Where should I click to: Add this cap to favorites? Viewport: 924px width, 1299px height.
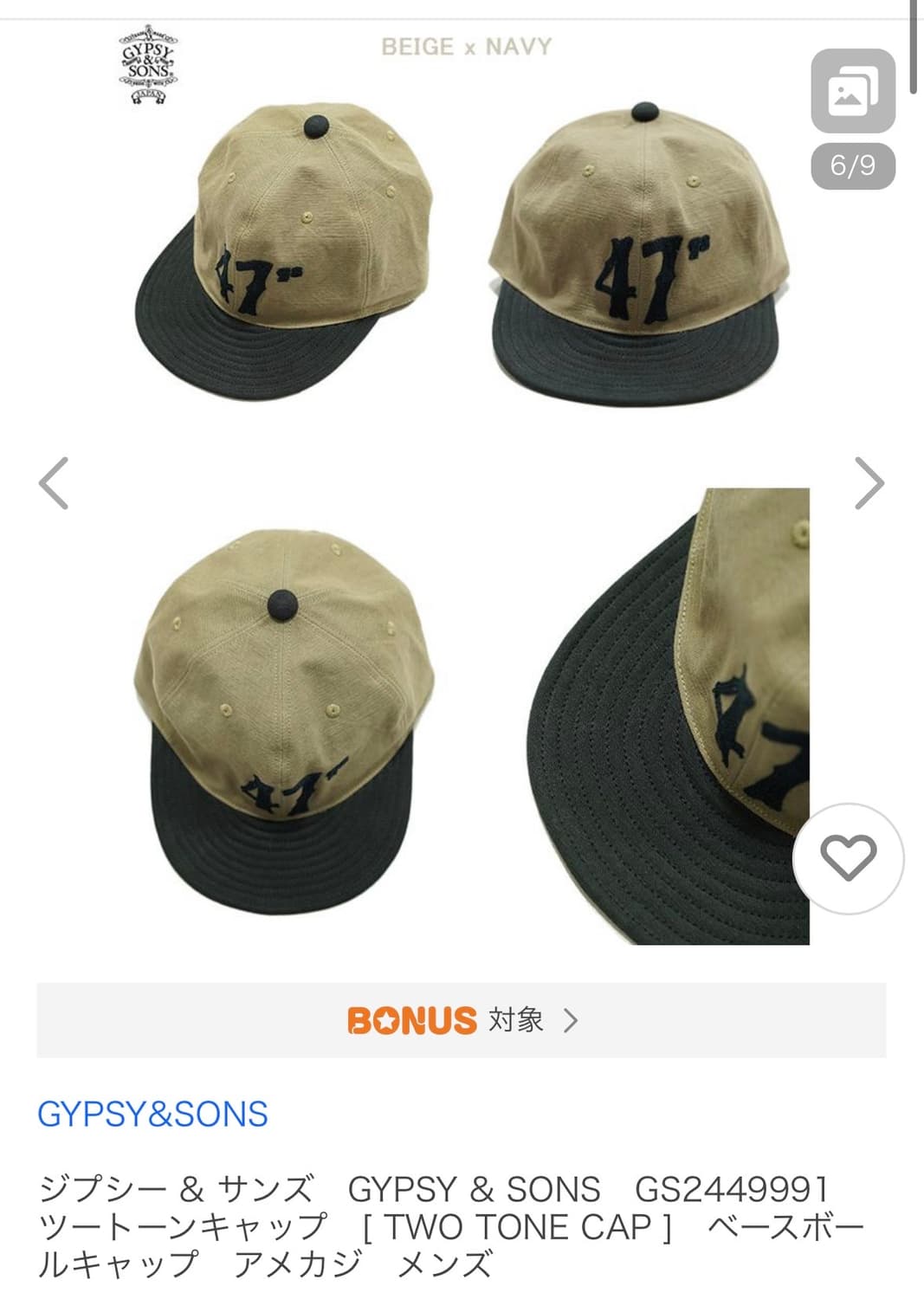point(848,858)
